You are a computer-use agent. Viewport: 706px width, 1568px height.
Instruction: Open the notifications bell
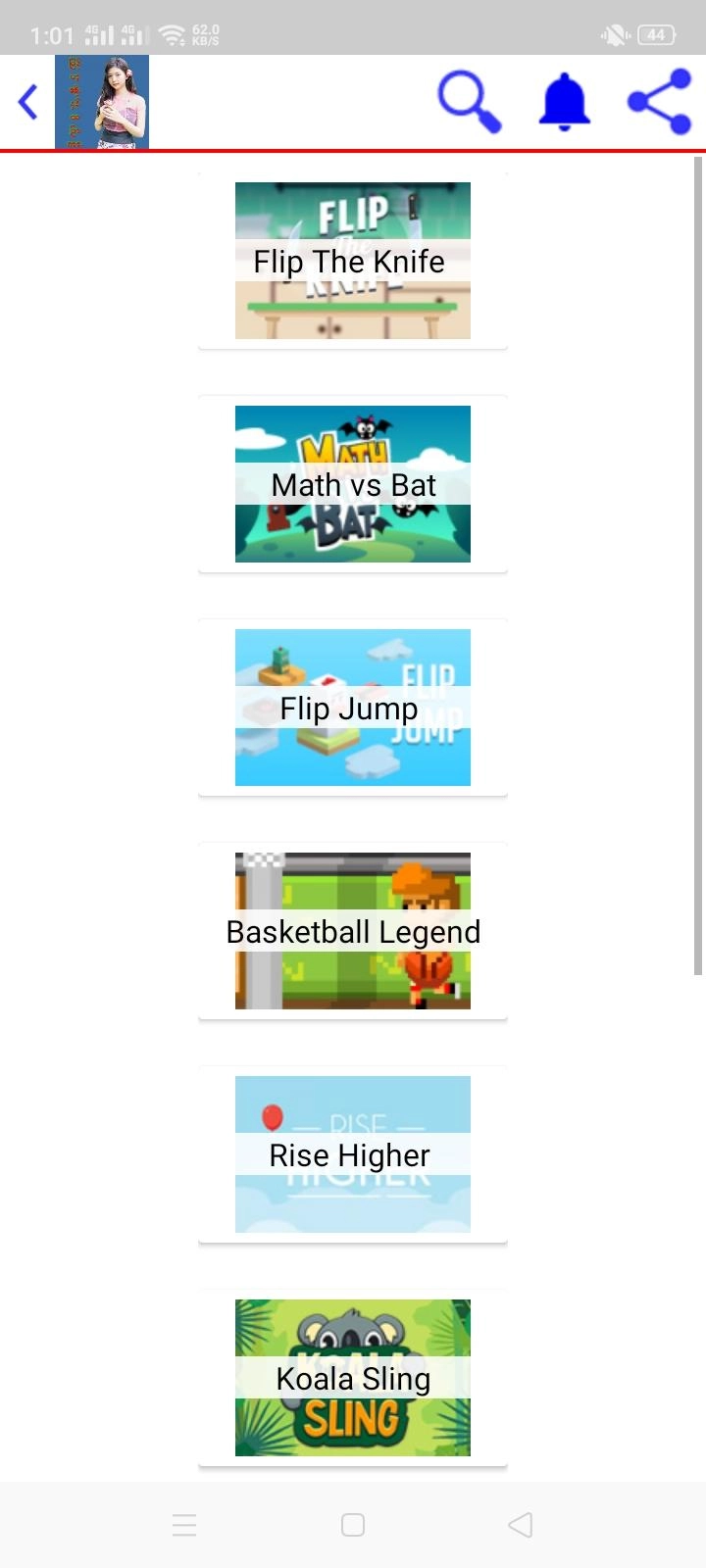[565, 101]
